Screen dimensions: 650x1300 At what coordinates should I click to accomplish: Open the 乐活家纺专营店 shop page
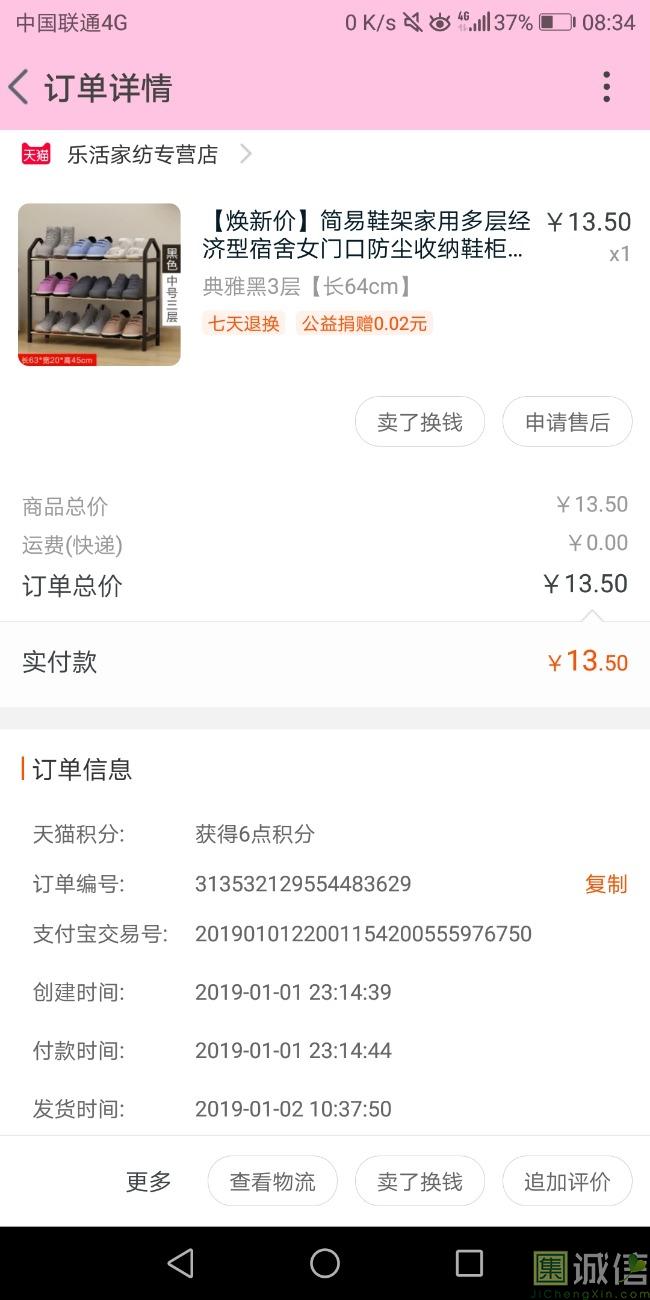(142, 155)
